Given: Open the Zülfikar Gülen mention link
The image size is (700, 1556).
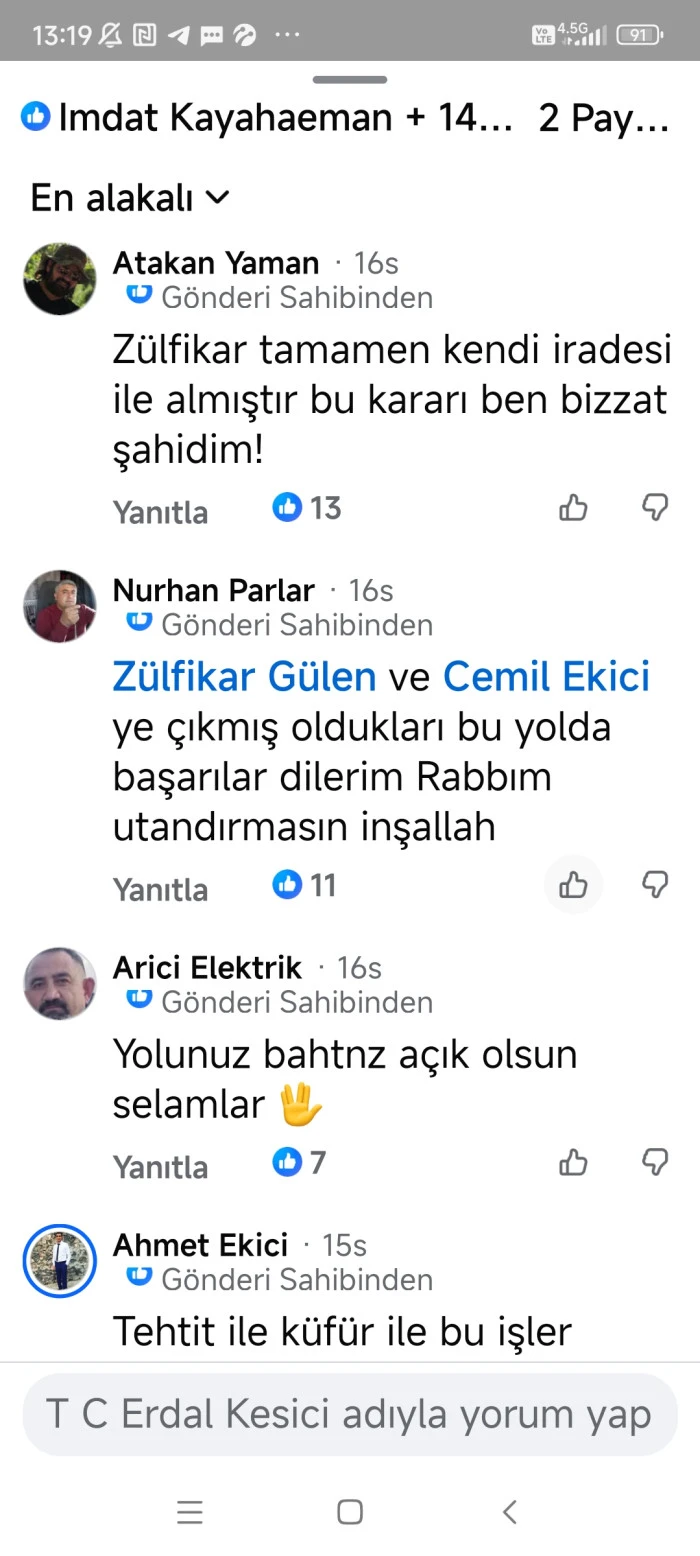Looking at the screenshot, I should coord(244,677).
